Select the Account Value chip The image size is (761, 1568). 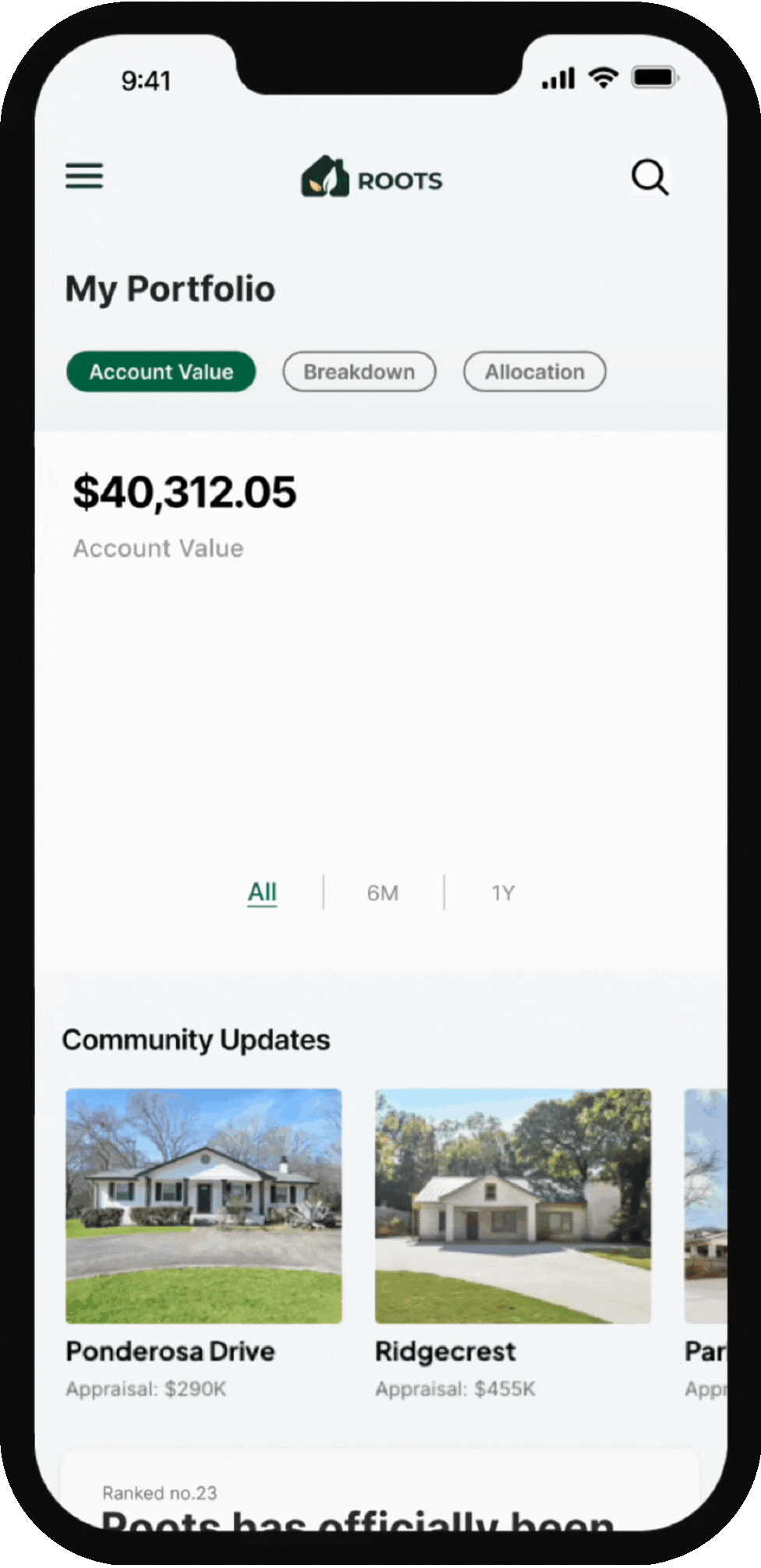click(x=161, y=371)
